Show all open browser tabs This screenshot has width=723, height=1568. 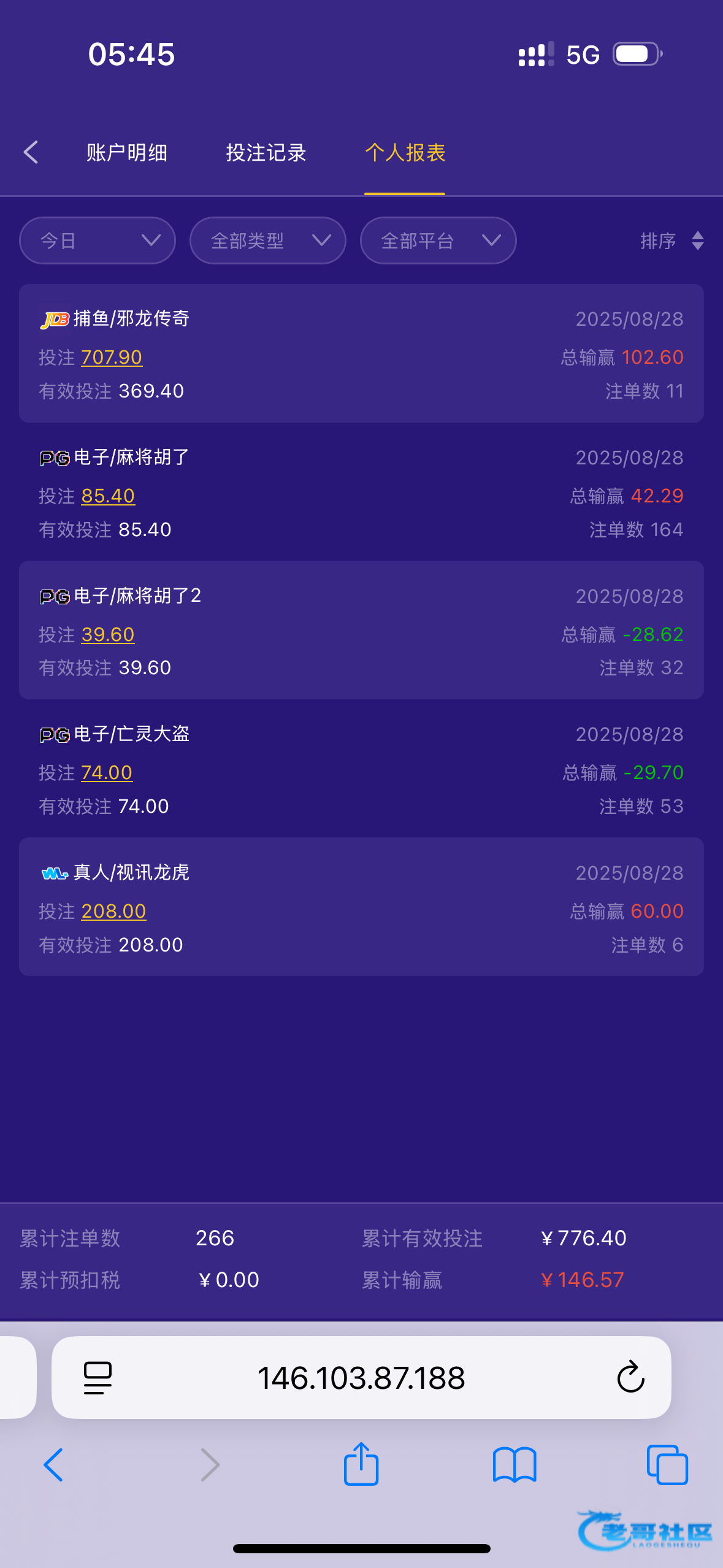667,1465
